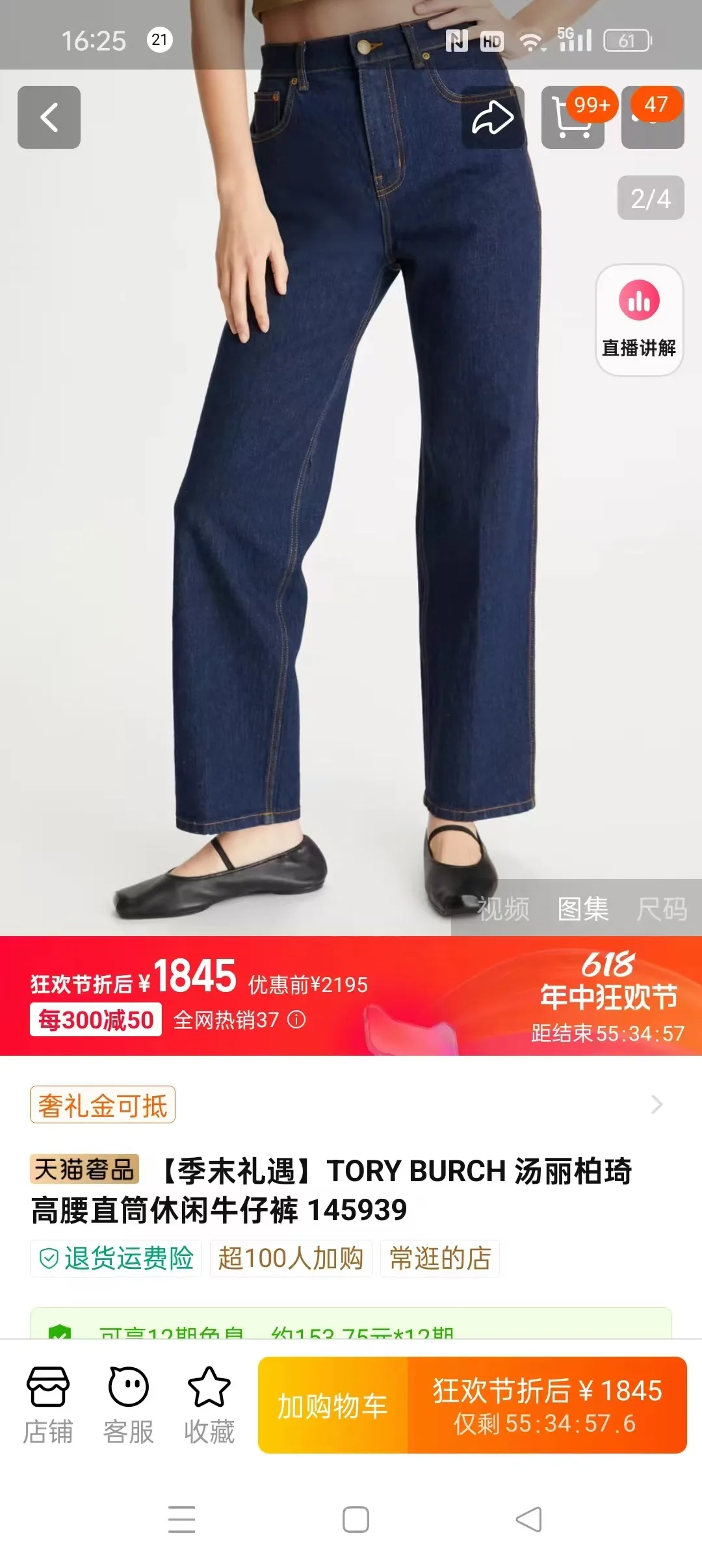Visit the 店铺 store page
The image size is (702, 1568).
pyautogui.click(x=47, y=1404)
